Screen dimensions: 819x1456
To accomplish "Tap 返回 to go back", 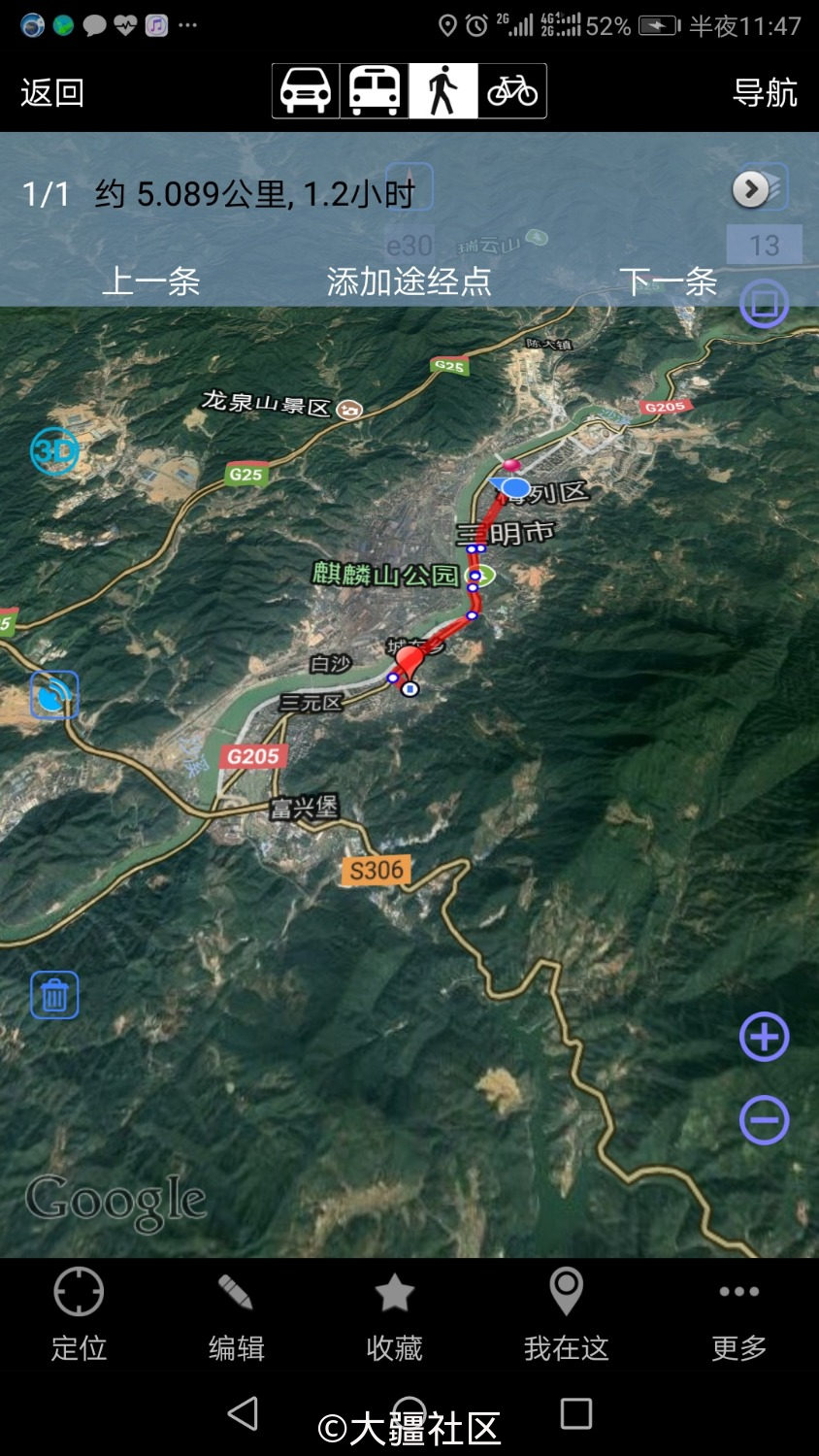I will click(x=52, y=93).
